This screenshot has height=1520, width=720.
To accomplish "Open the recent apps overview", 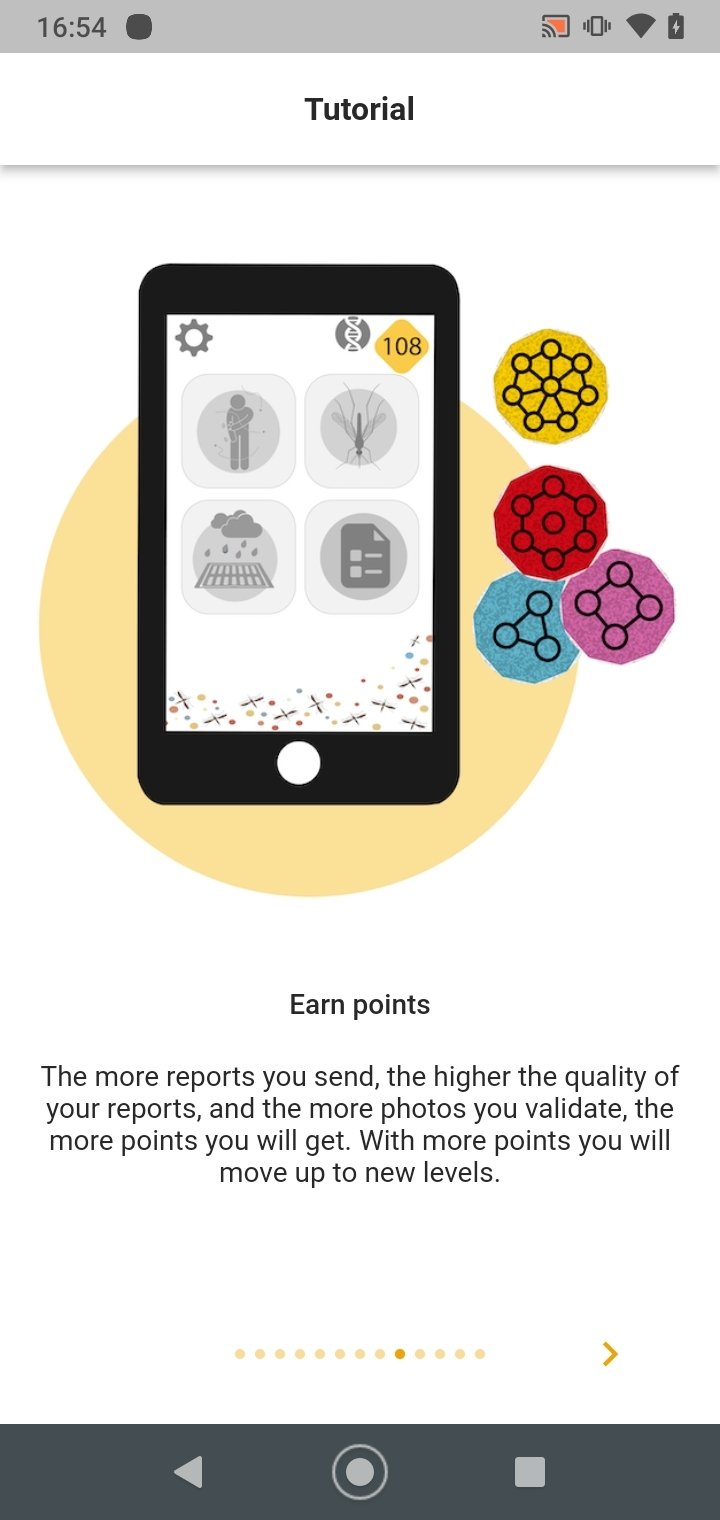I will point(530,1472).
